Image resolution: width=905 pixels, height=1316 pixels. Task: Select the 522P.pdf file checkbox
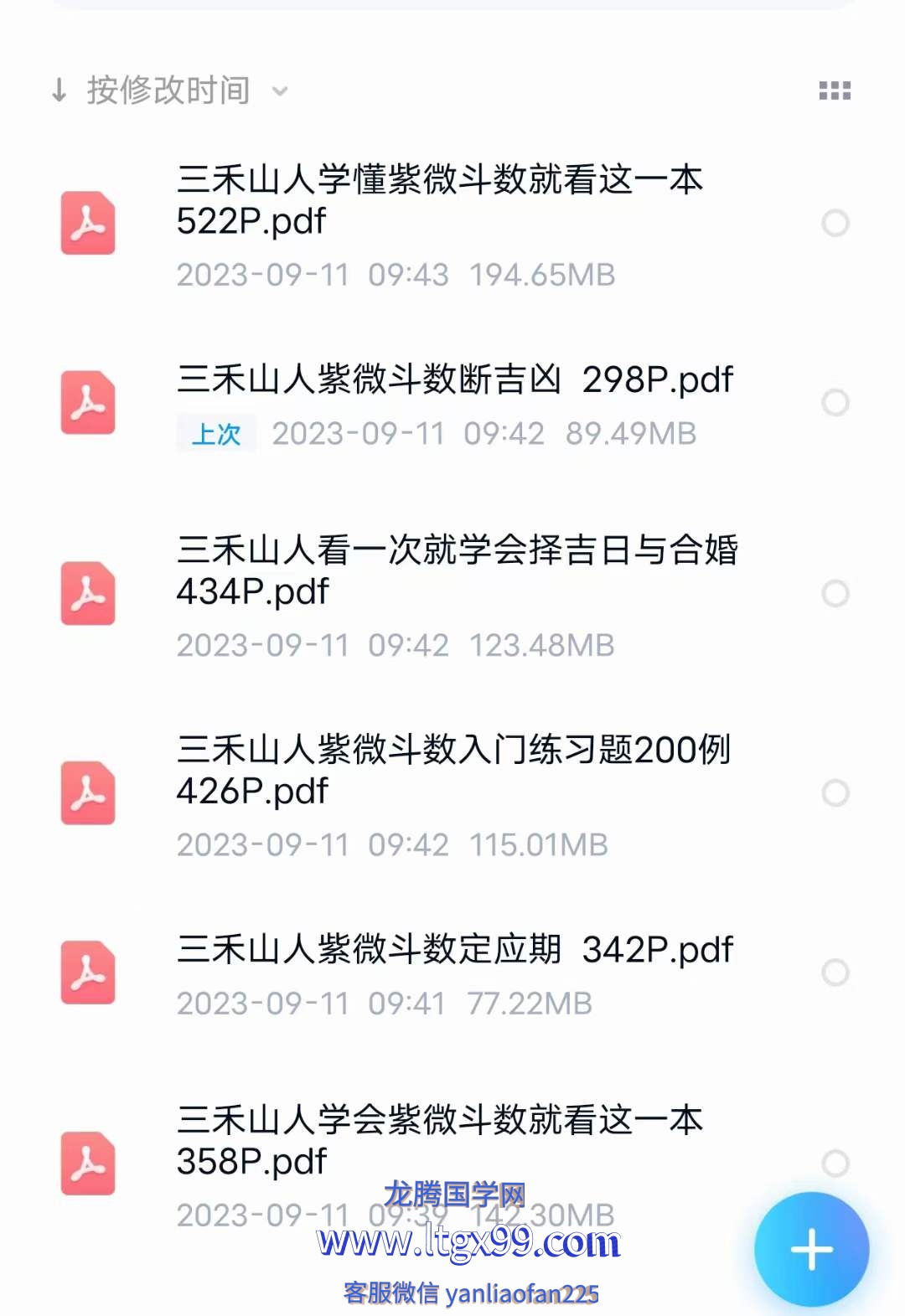835,224
